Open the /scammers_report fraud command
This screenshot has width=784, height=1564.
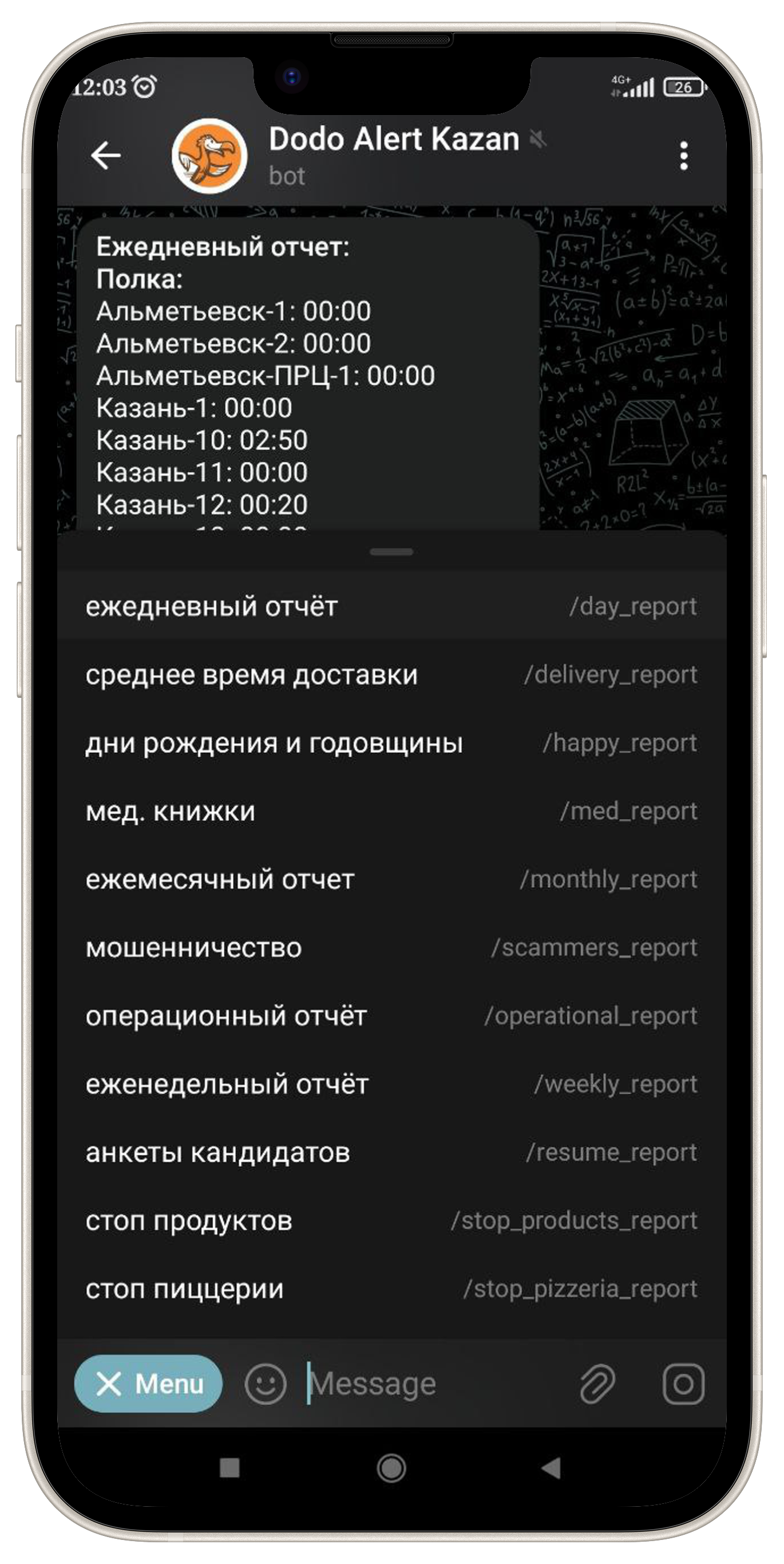[x=391, y=948]
